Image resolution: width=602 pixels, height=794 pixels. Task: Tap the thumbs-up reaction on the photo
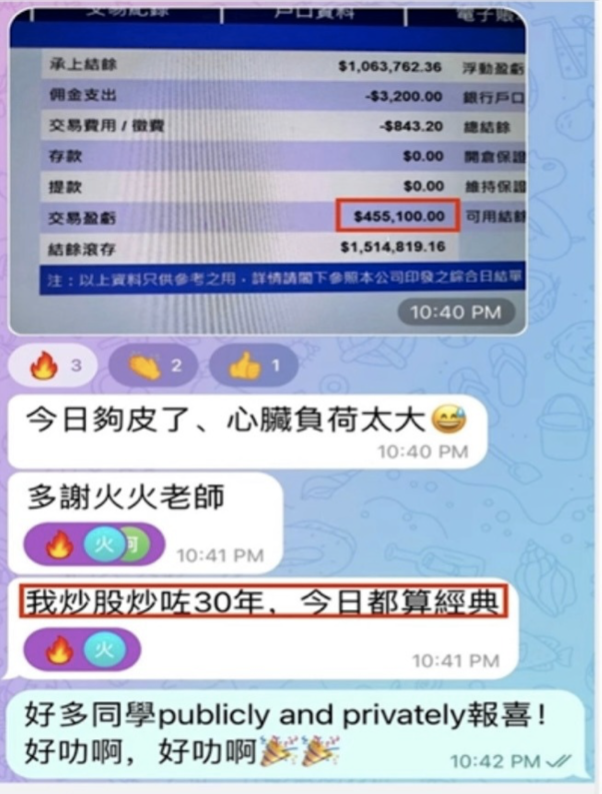[255, 367]
